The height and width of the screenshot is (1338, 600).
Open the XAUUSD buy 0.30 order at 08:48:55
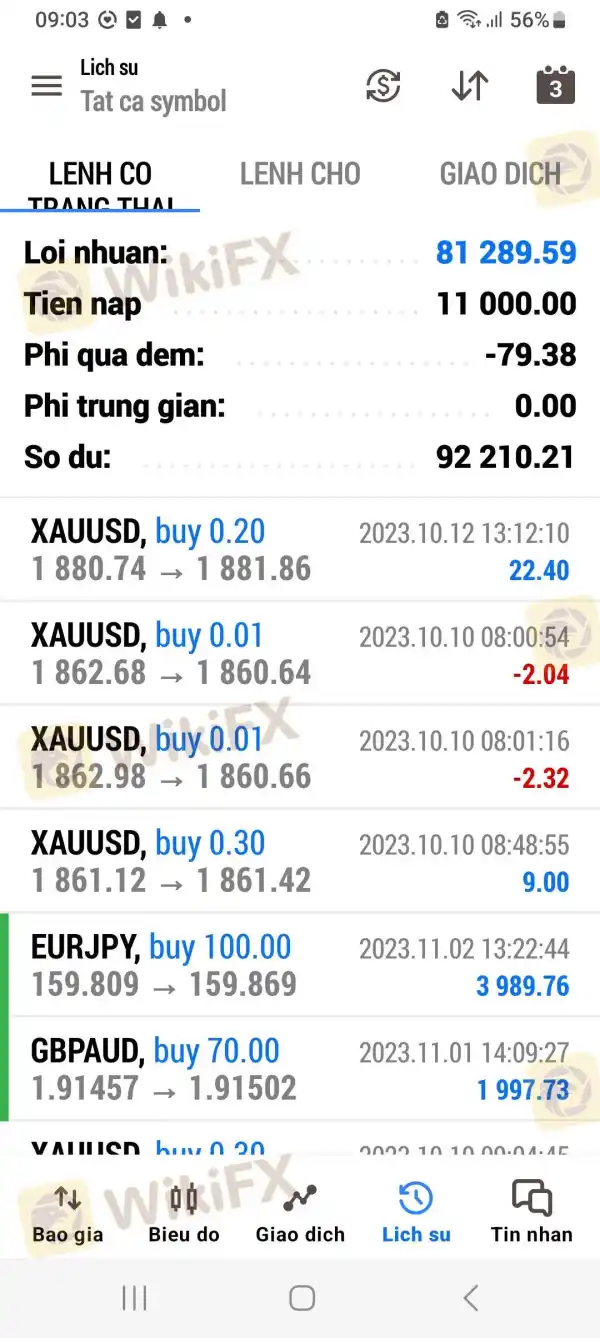coord(300,862)
